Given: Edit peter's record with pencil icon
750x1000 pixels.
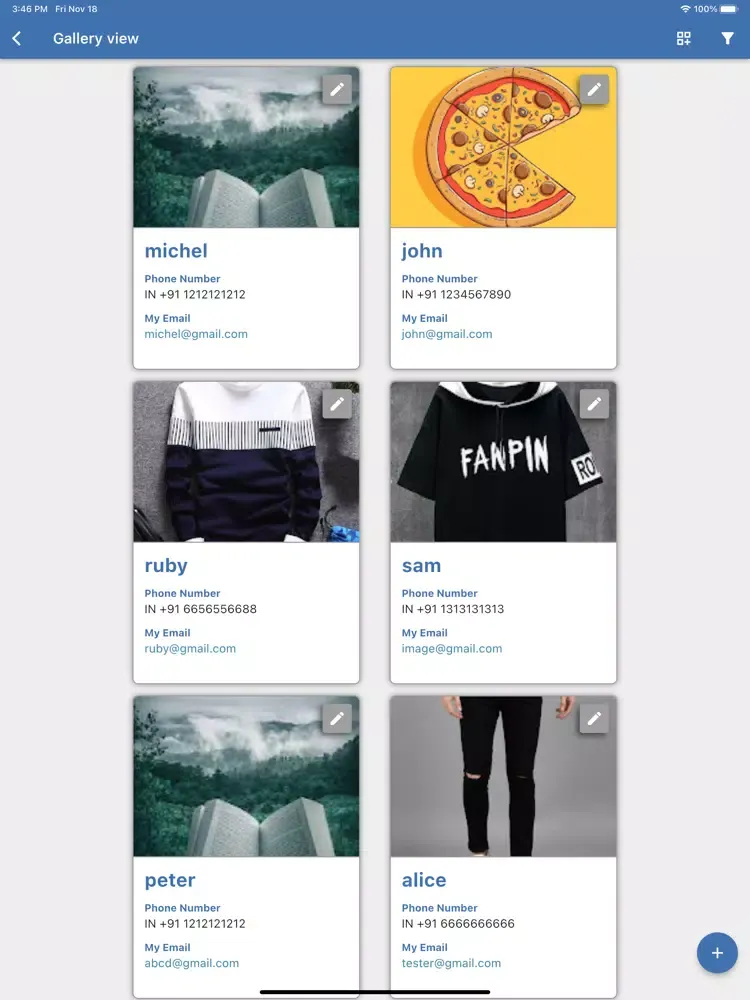Looking at the screenshot, I should click(x=337, y=718).
